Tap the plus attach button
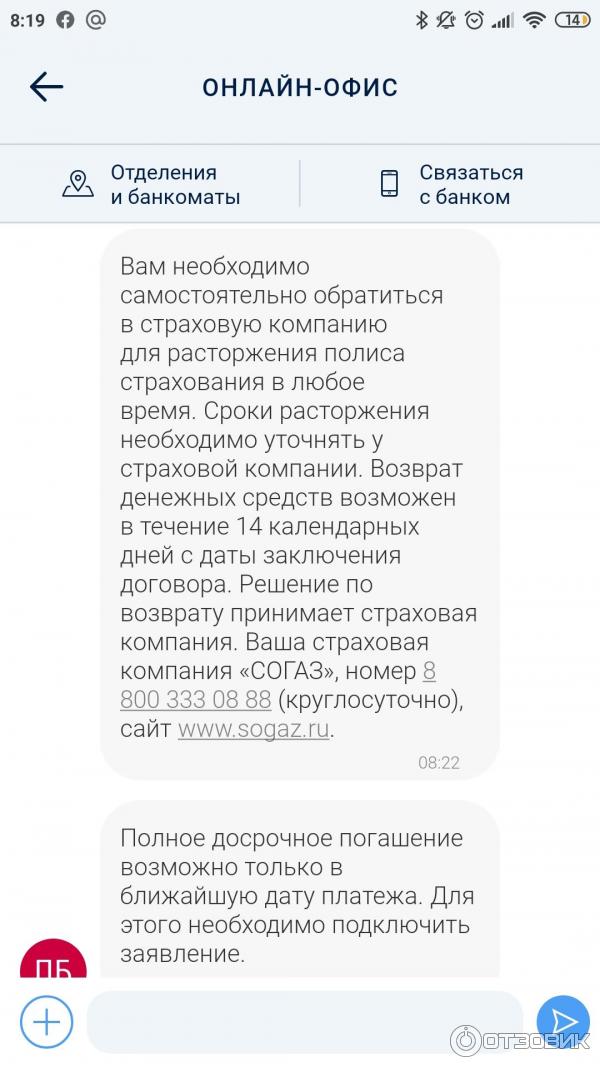The image size is (600, 1067). pos(46,1022)
